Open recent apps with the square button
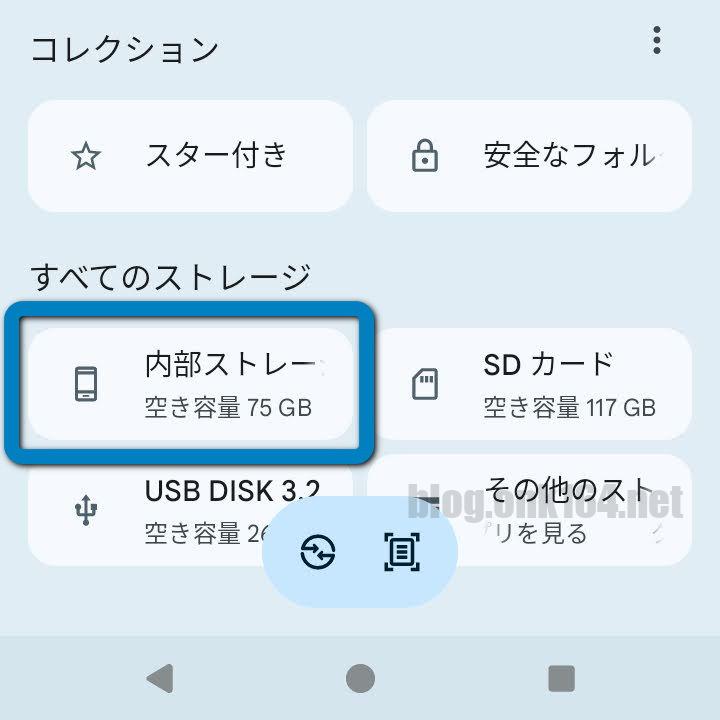 [x=561, y=678]
